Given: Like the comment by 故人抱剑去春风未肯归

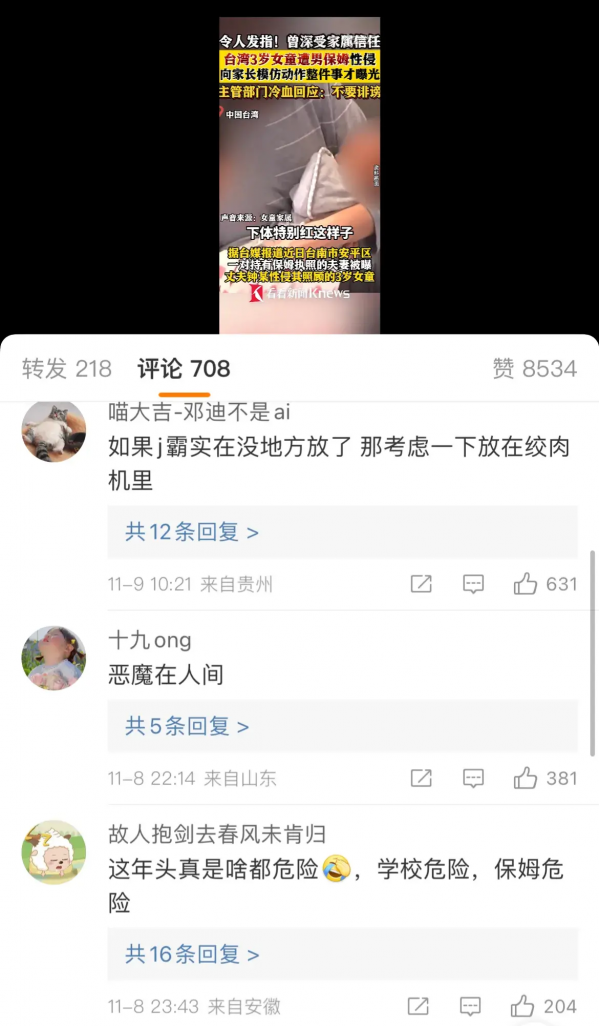Looking at the screenshot, I should pyautogui.click(x=523, y=1007).
